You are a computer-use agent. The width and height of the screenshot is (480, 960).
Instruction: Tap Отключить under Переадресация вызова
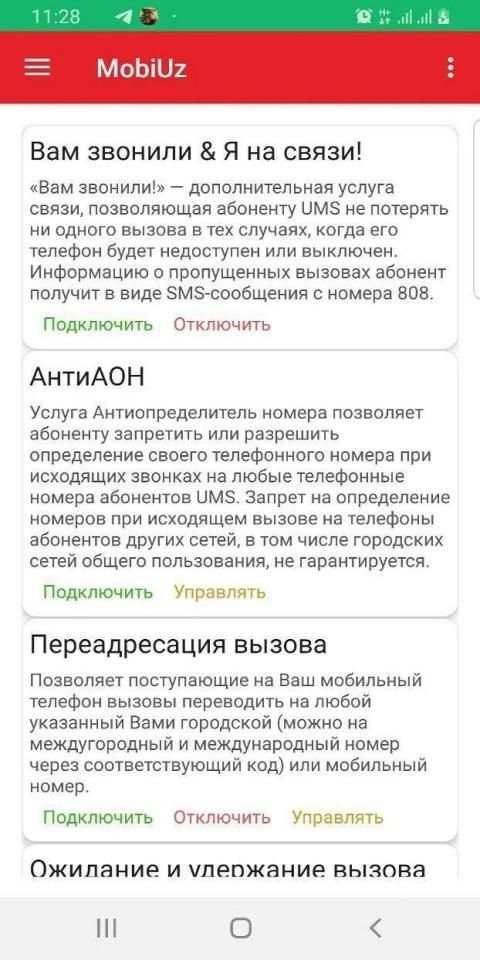(x=222, y=817)
